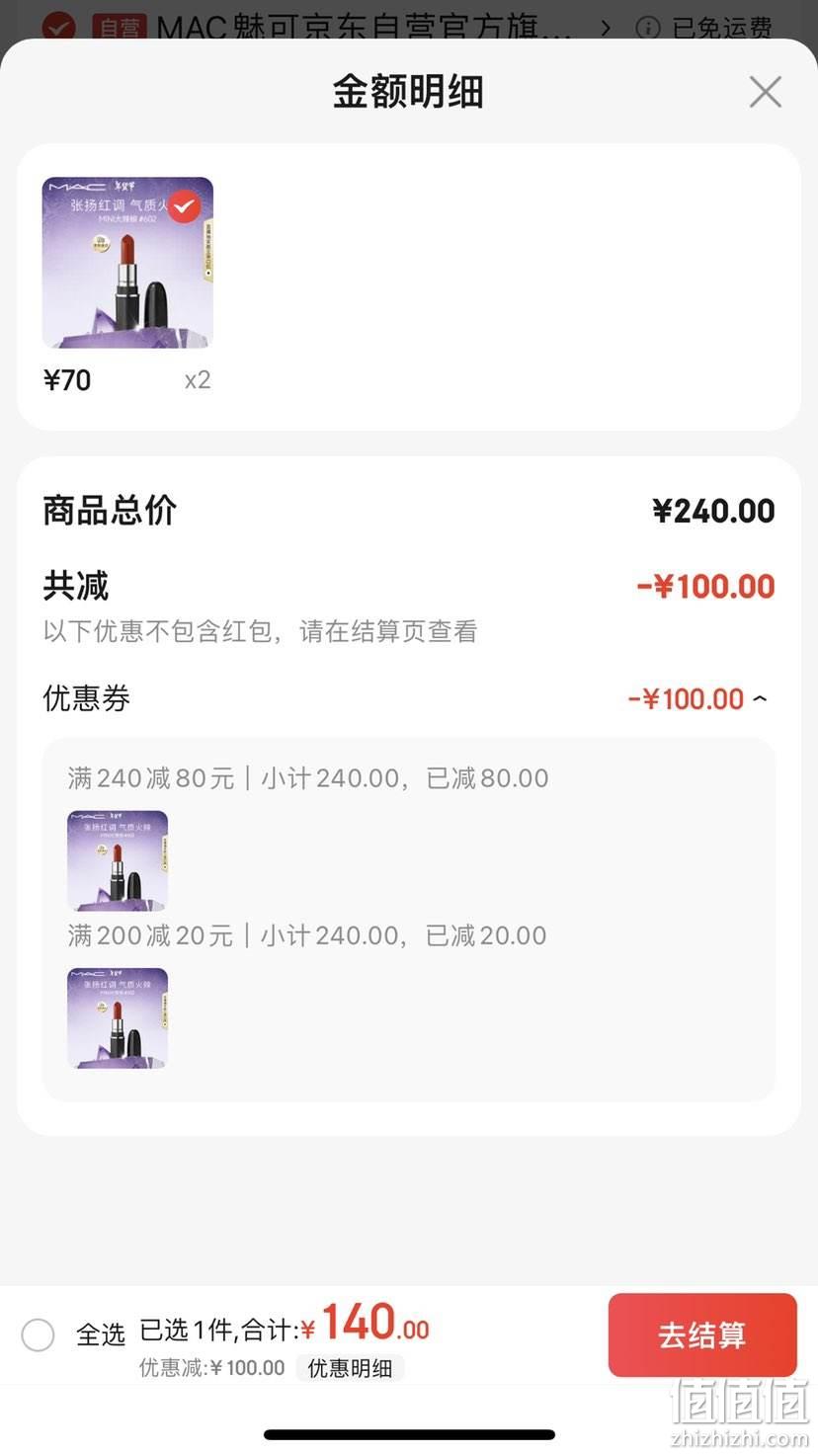Close the 金额明细 panel

point(765,92)
